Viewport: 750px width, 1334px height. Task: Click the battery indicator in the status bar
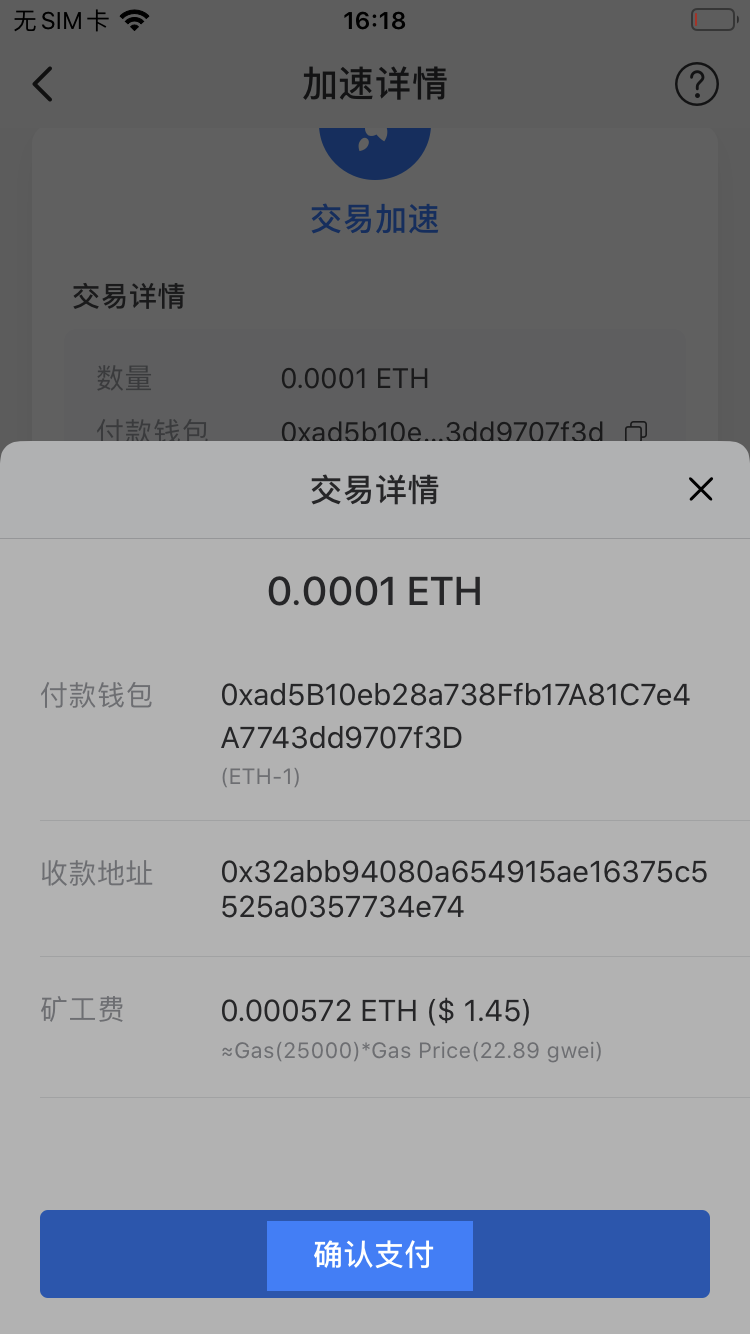point(713,18)
